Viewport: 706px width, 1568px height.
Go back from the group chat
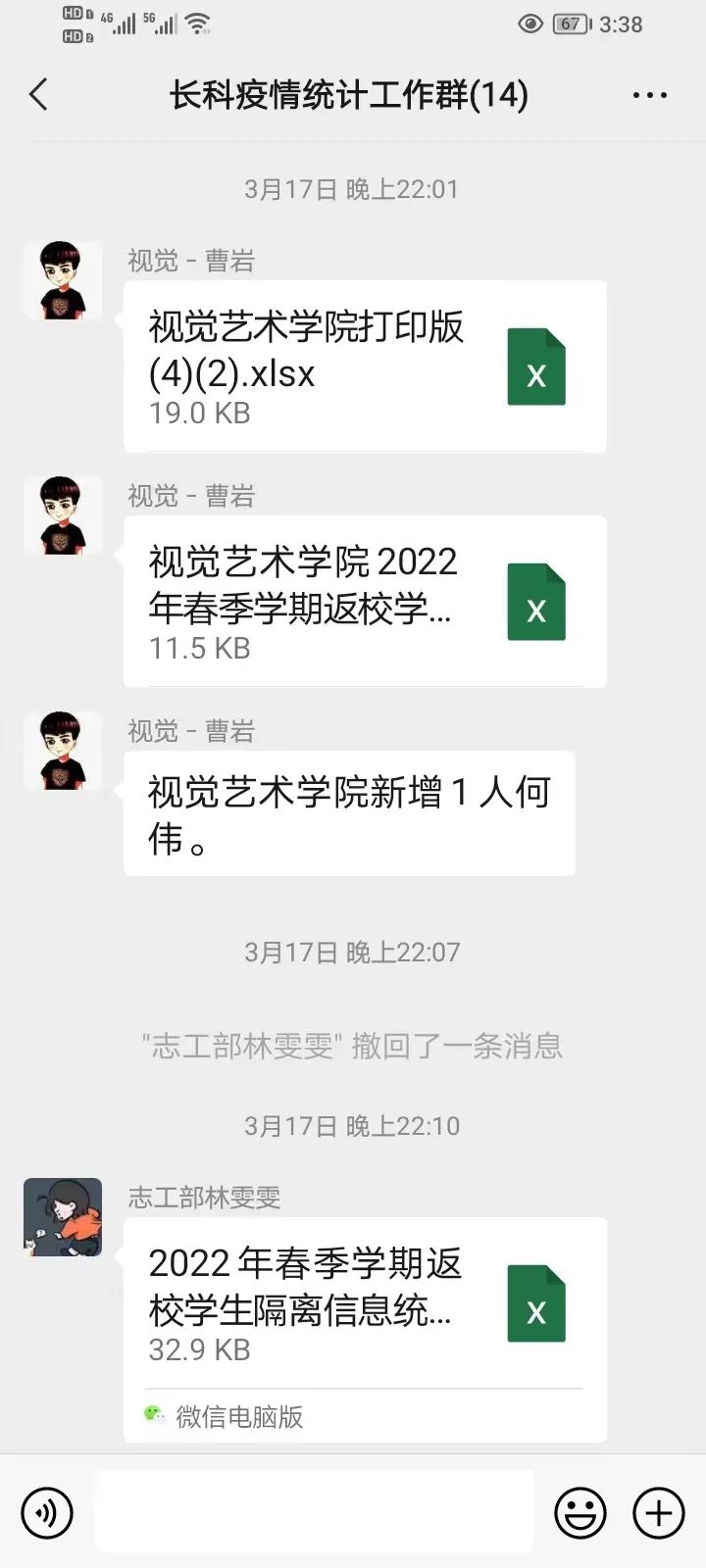coord(39,95)
